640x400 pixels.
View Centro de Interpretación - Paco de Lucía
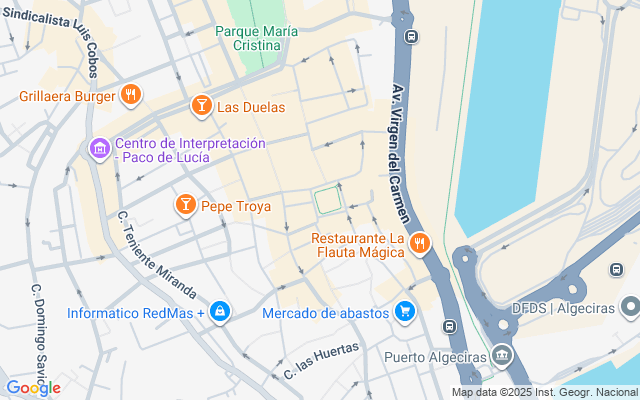click(x=100, y=150)
